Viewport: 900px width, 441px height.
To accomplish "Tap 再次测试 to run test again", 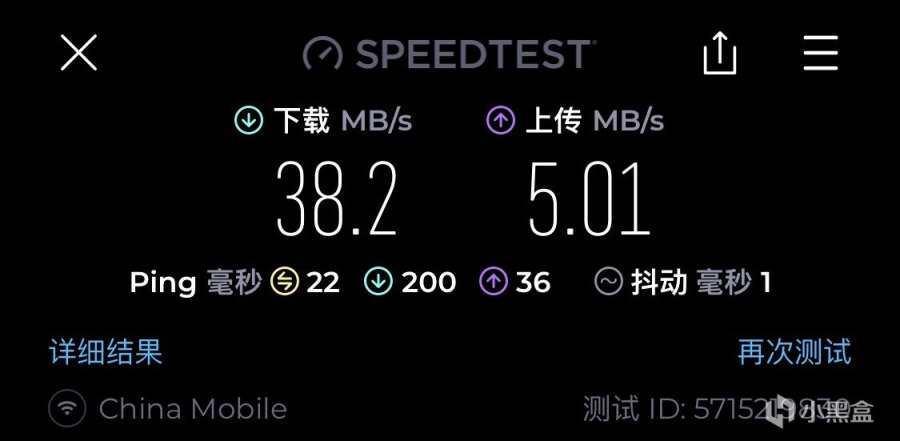I will tap(794, 351).
